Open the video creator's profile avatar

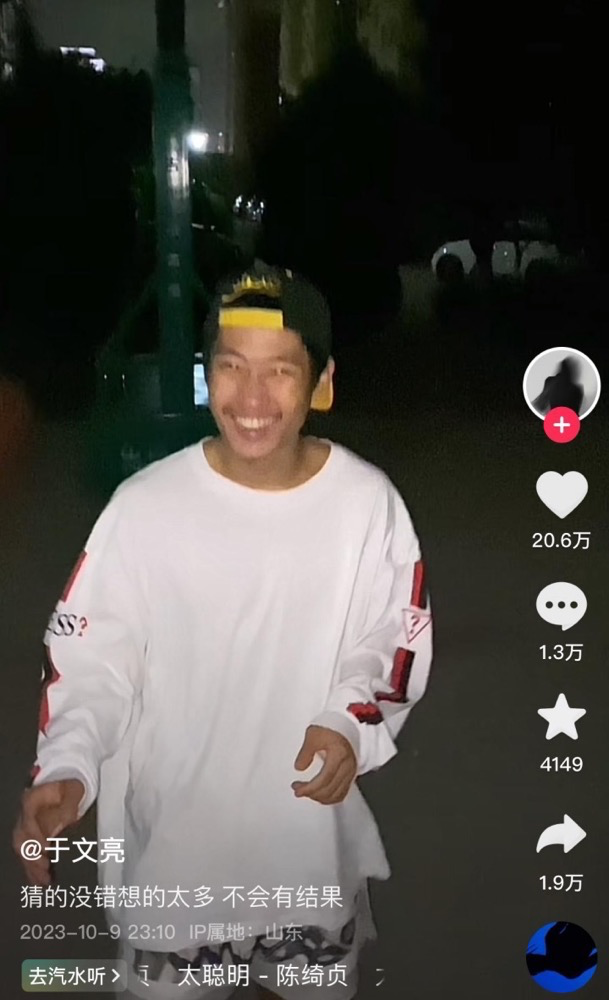click(561, 385)
